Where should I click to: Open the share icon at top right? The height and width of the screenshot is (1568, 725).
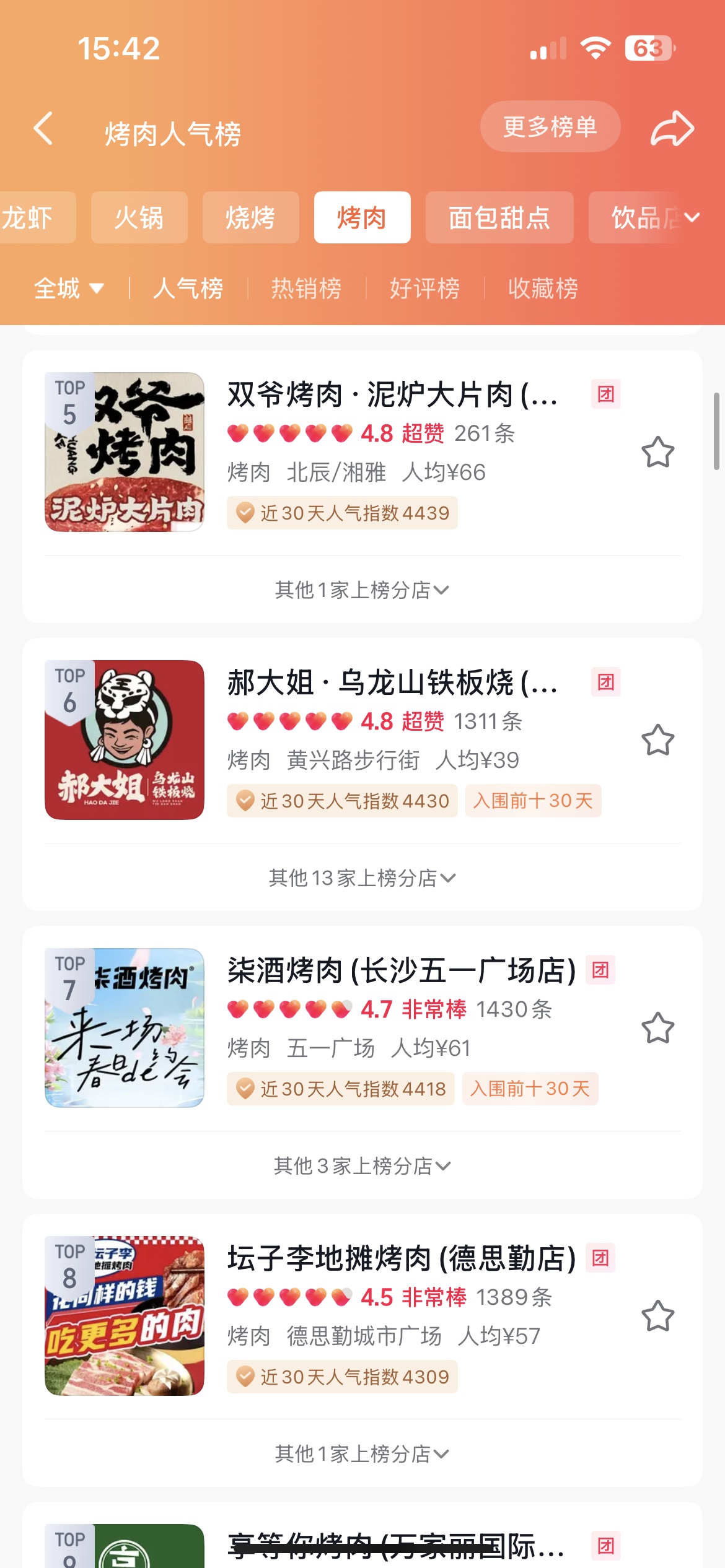coord(672,127)
